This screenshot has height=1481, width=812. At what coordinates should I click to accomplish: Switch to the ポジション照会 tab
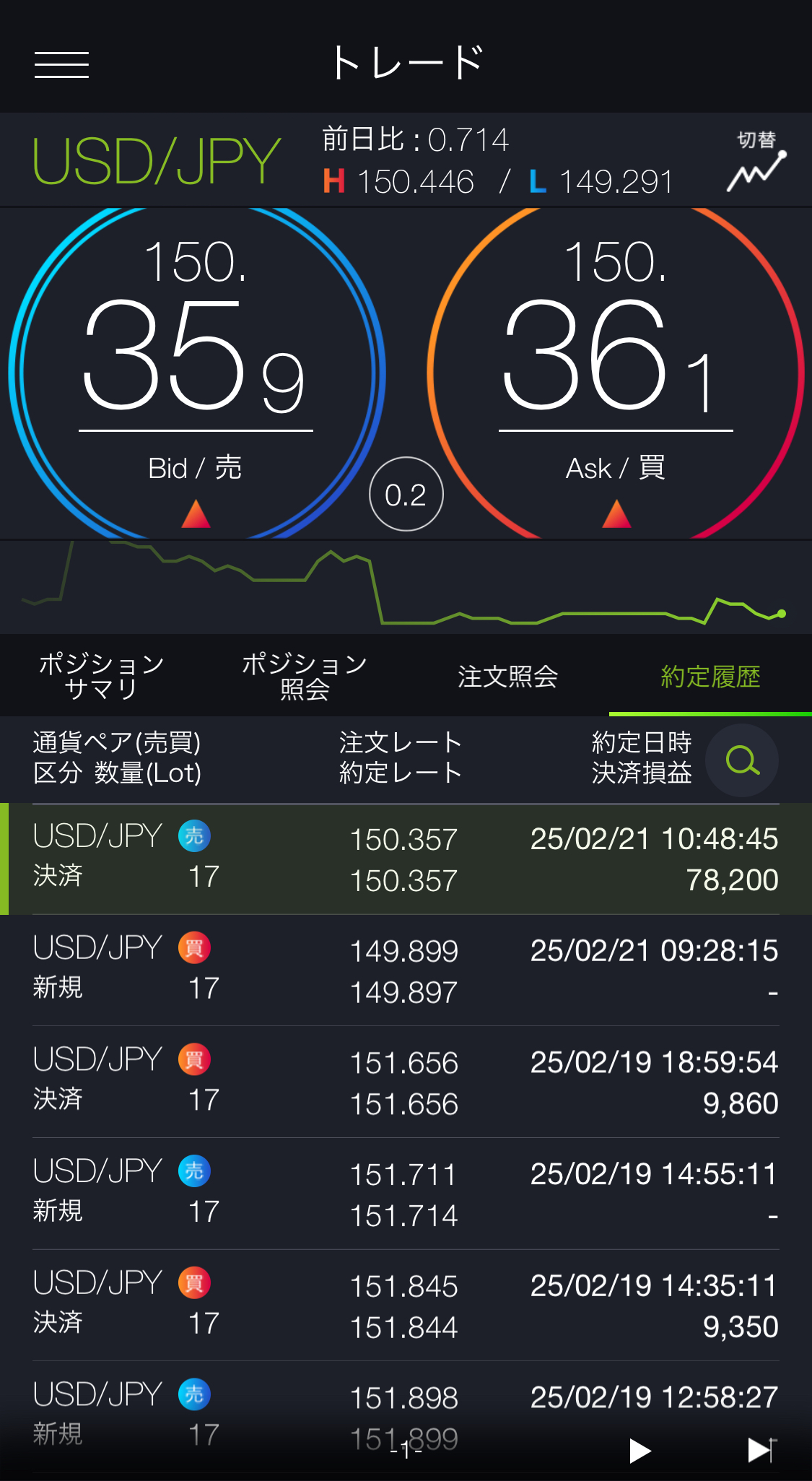pyautogui.click(x=304, y=676)
